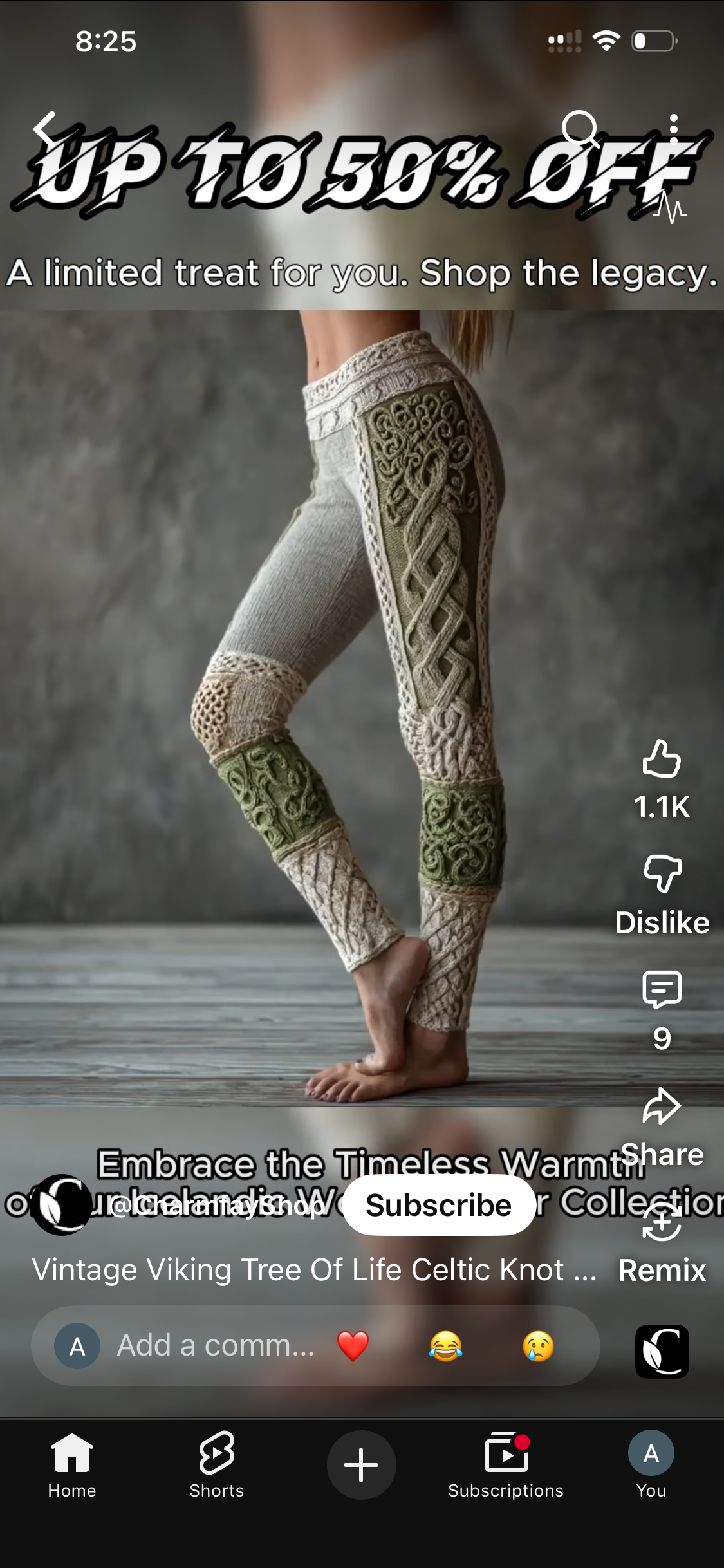
Task: Like this Short
Action: click(662, 760)
